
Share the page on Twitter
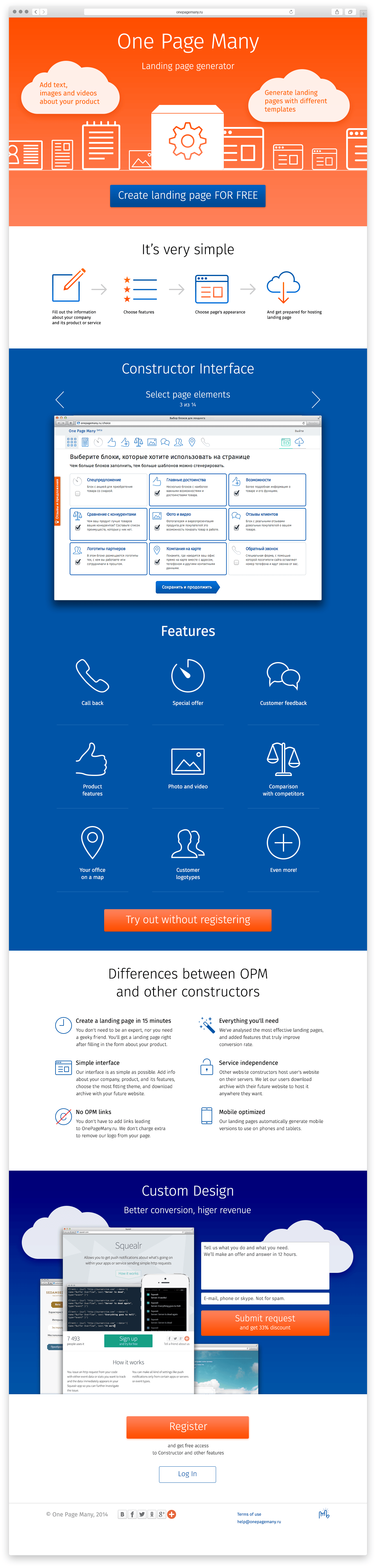142,1514
